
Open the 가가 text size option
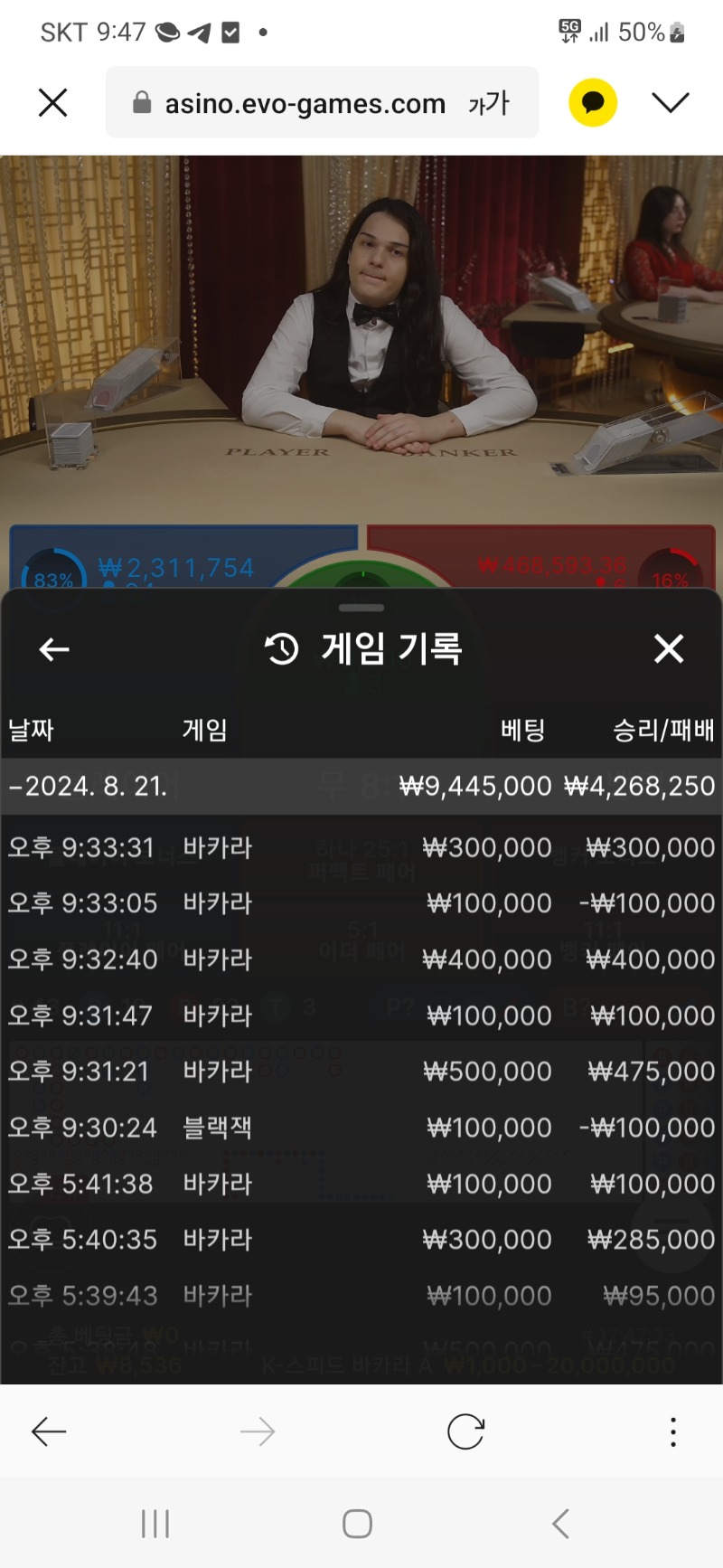[489, 103]
